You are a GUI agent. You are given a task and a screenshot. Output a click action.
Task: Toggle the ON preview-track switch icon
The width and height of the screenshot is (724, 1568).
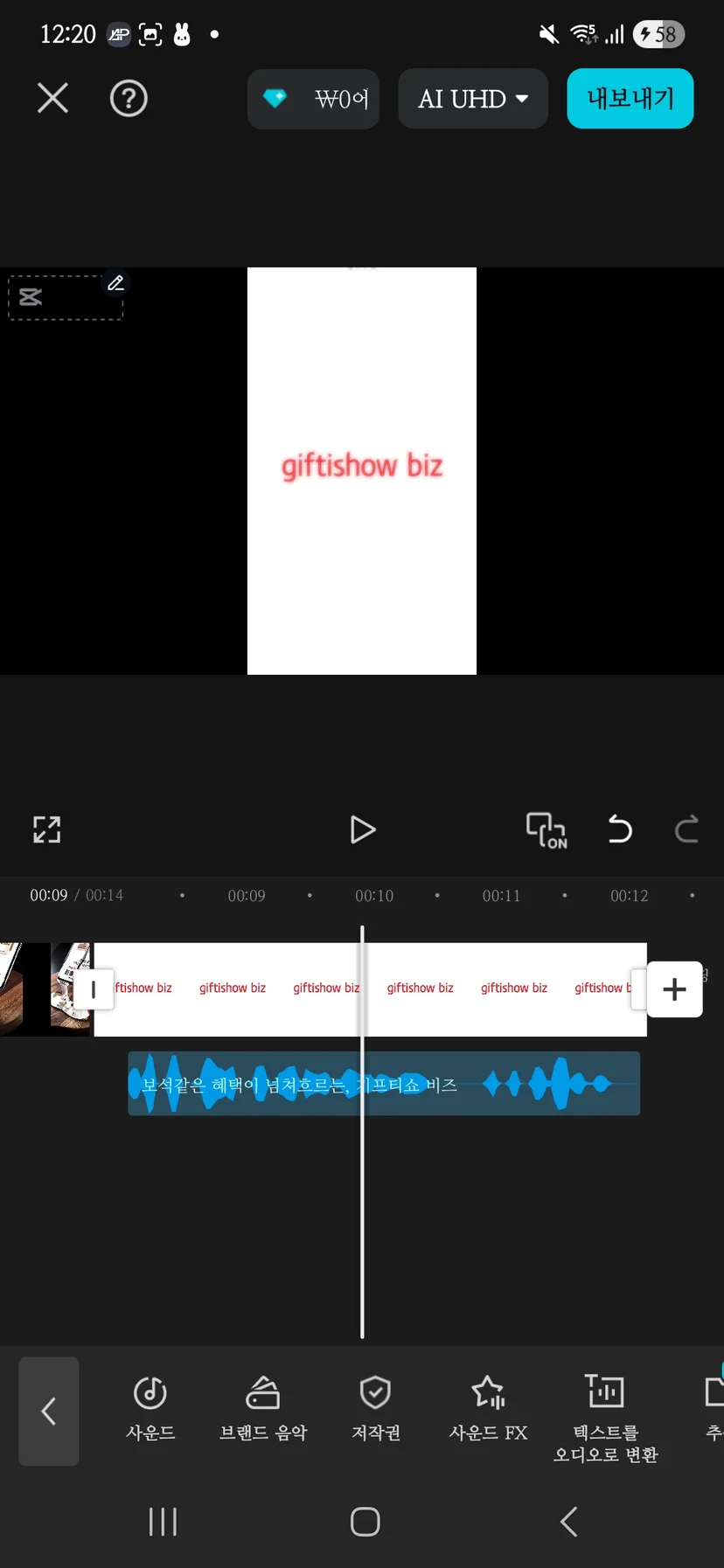(x=546, y=829)
